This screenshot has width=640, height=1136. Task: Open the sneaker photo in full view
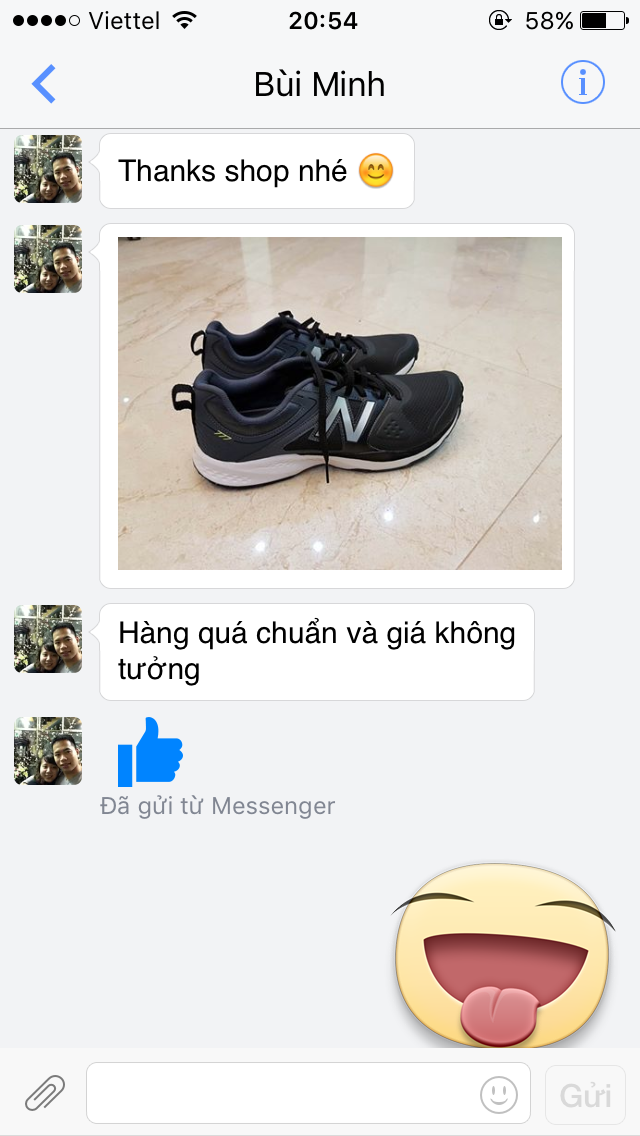[x=339, y=403]
